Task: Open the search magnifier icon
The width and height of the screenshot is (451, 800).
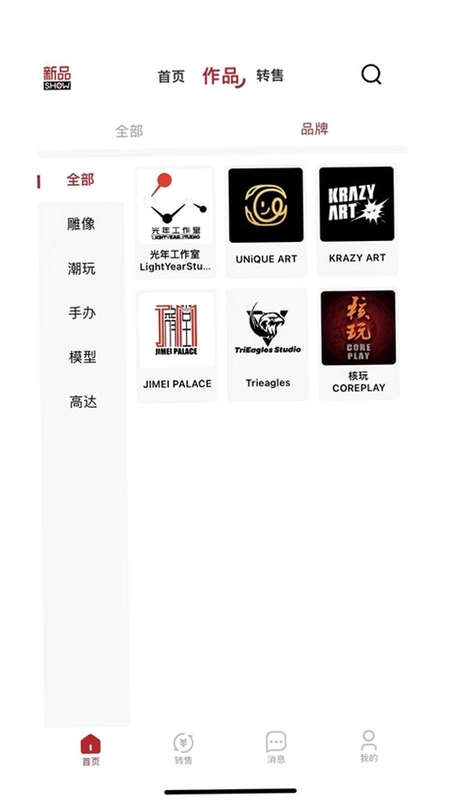Action: tap(371, 75)
